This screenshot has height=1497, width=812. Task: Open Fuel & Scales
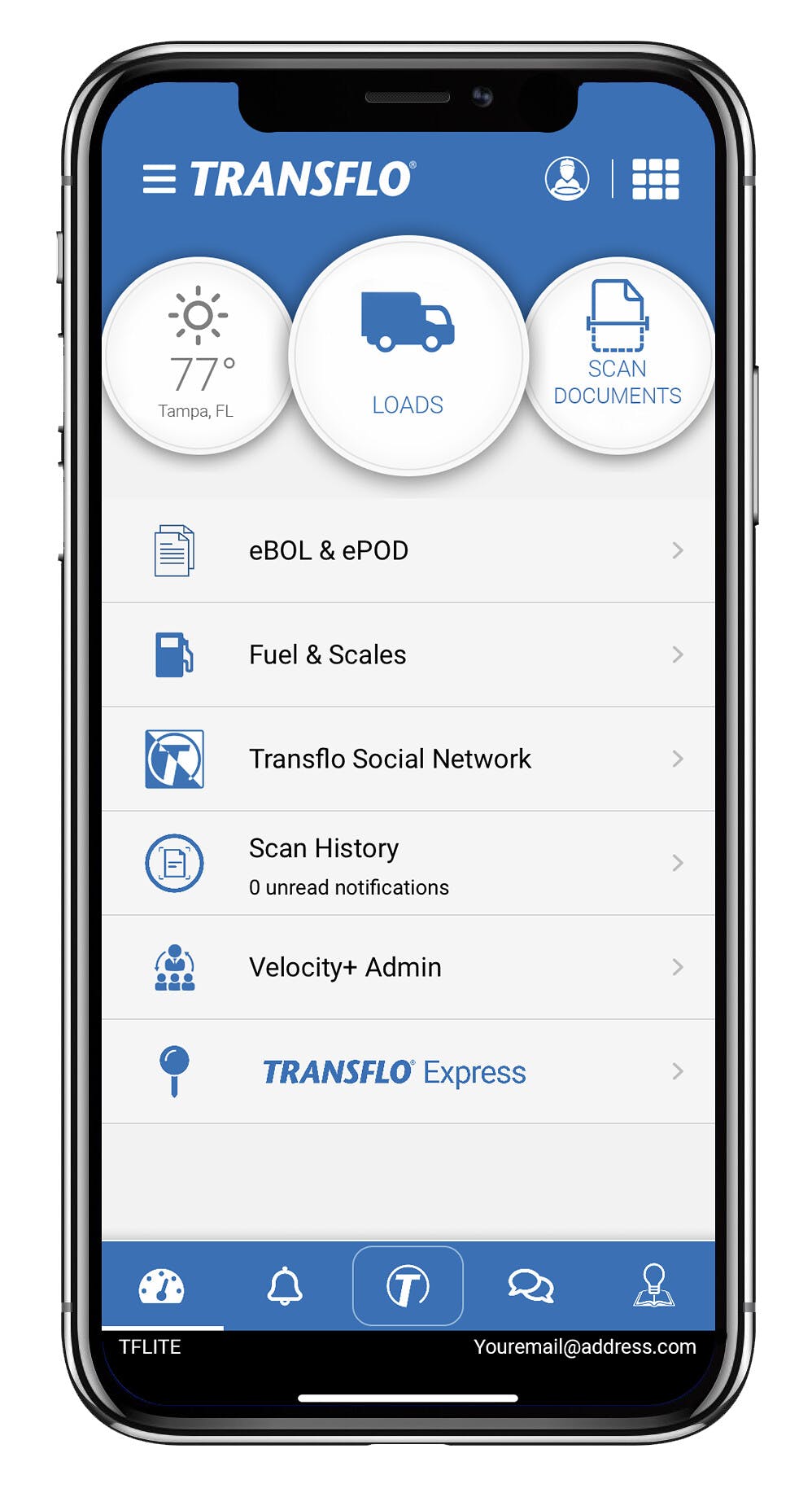coord(408,654)
